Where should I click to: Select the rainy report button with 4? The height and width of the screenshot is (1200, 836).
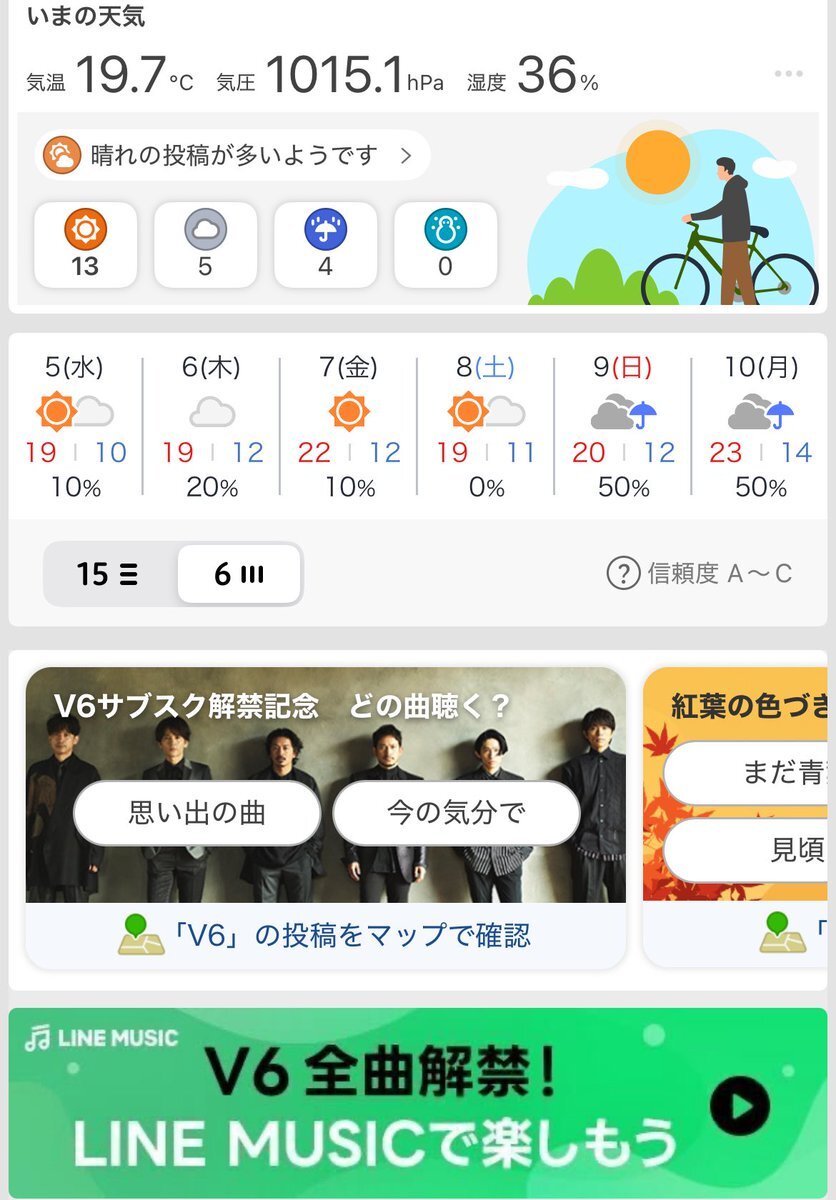pos(325,244)
